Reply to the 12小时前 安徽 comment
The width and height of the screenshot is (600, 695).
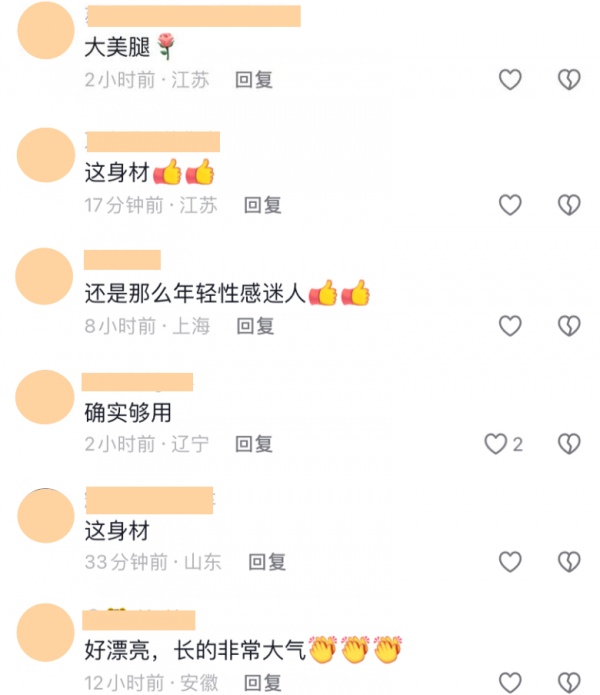coord(263,683)
